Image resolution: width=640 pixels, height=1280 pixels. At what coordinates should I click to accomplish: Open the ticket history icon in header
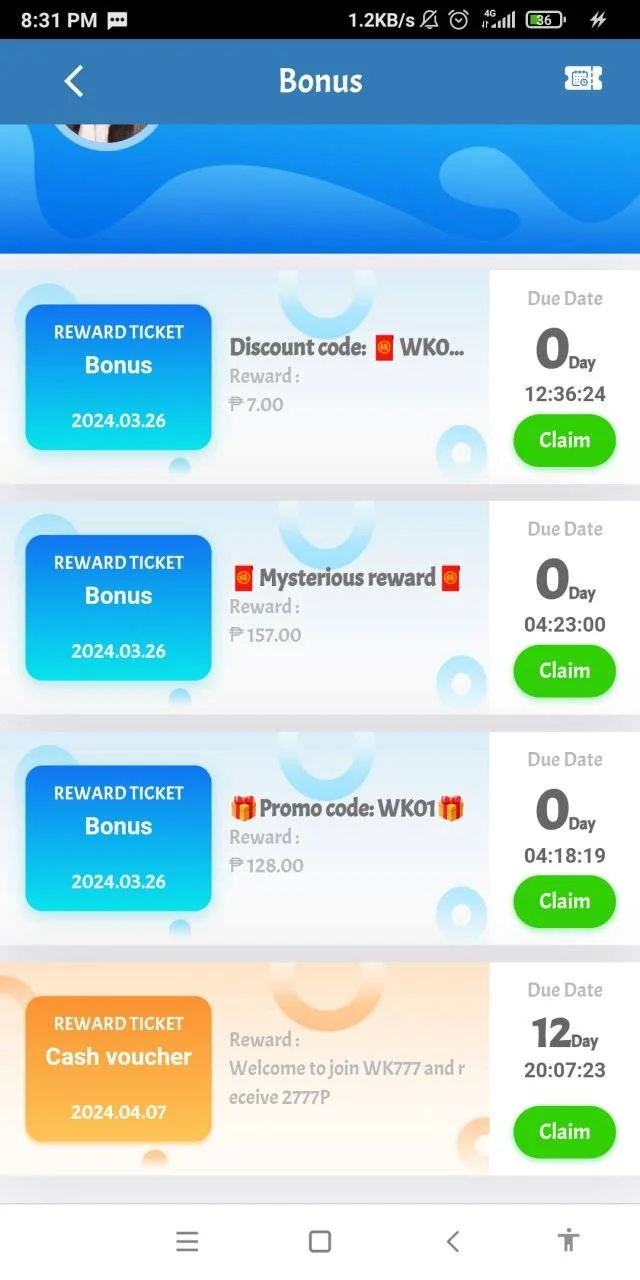click(x=583, y=79)
